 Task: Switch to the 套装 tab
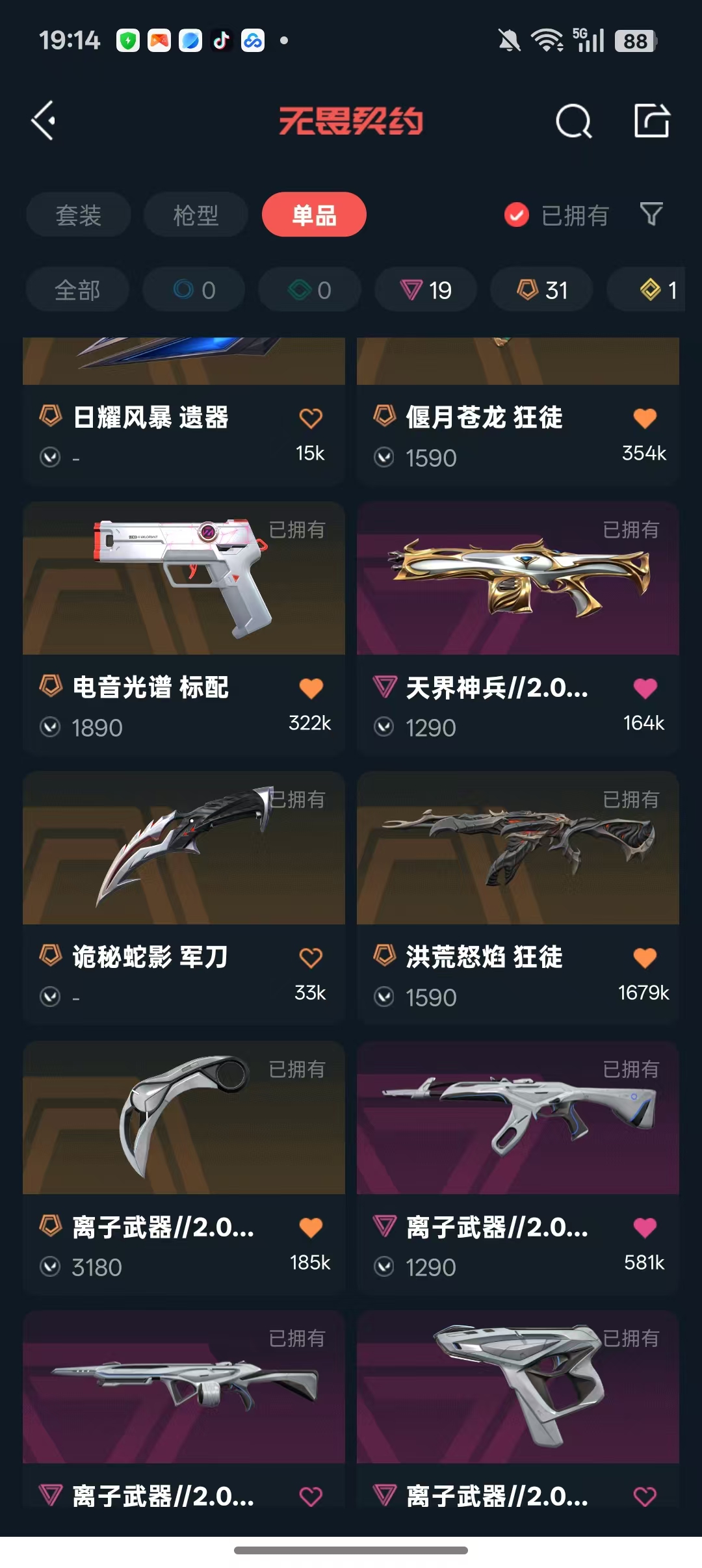[x=79, y=215]
